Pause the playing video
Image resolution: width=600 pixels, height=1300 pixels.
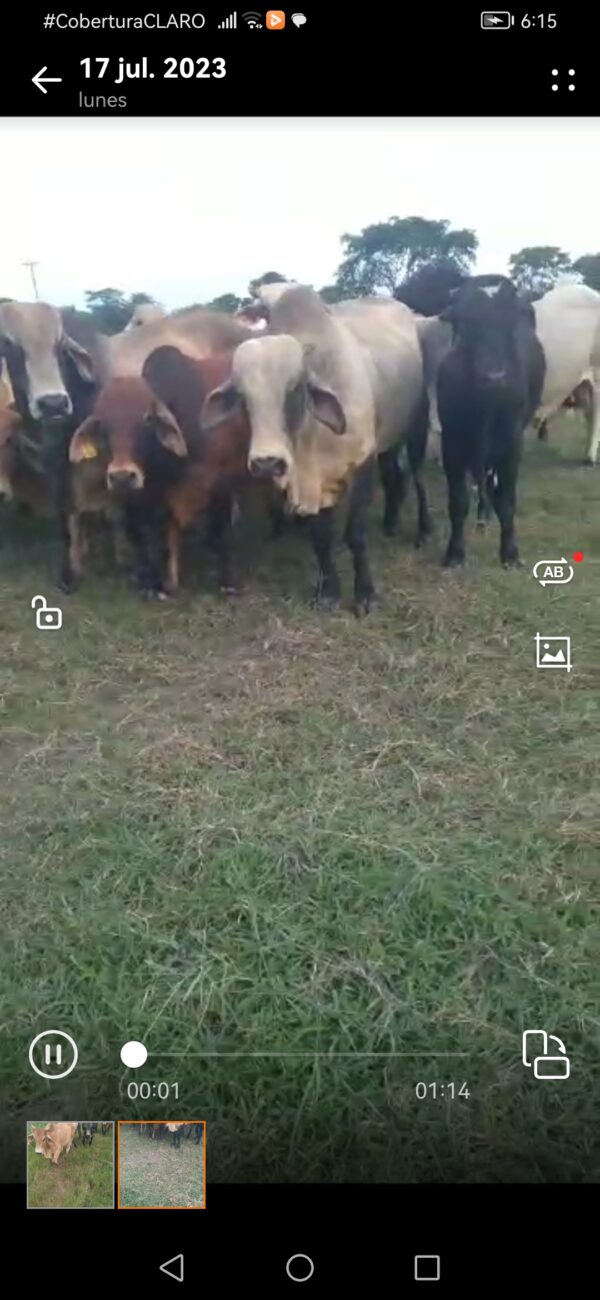click(53, 1054)
